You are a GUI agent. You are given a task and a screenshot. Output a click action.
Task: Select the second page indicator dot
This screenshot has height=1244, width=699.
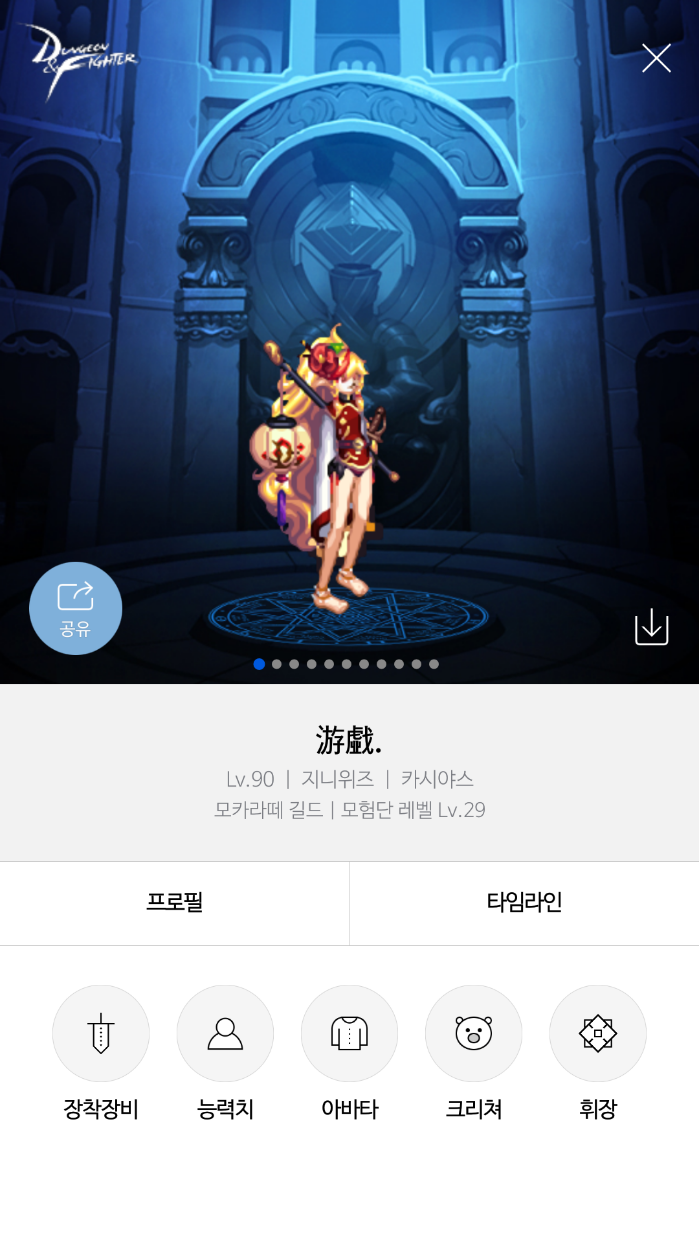(x=277, y=664)
